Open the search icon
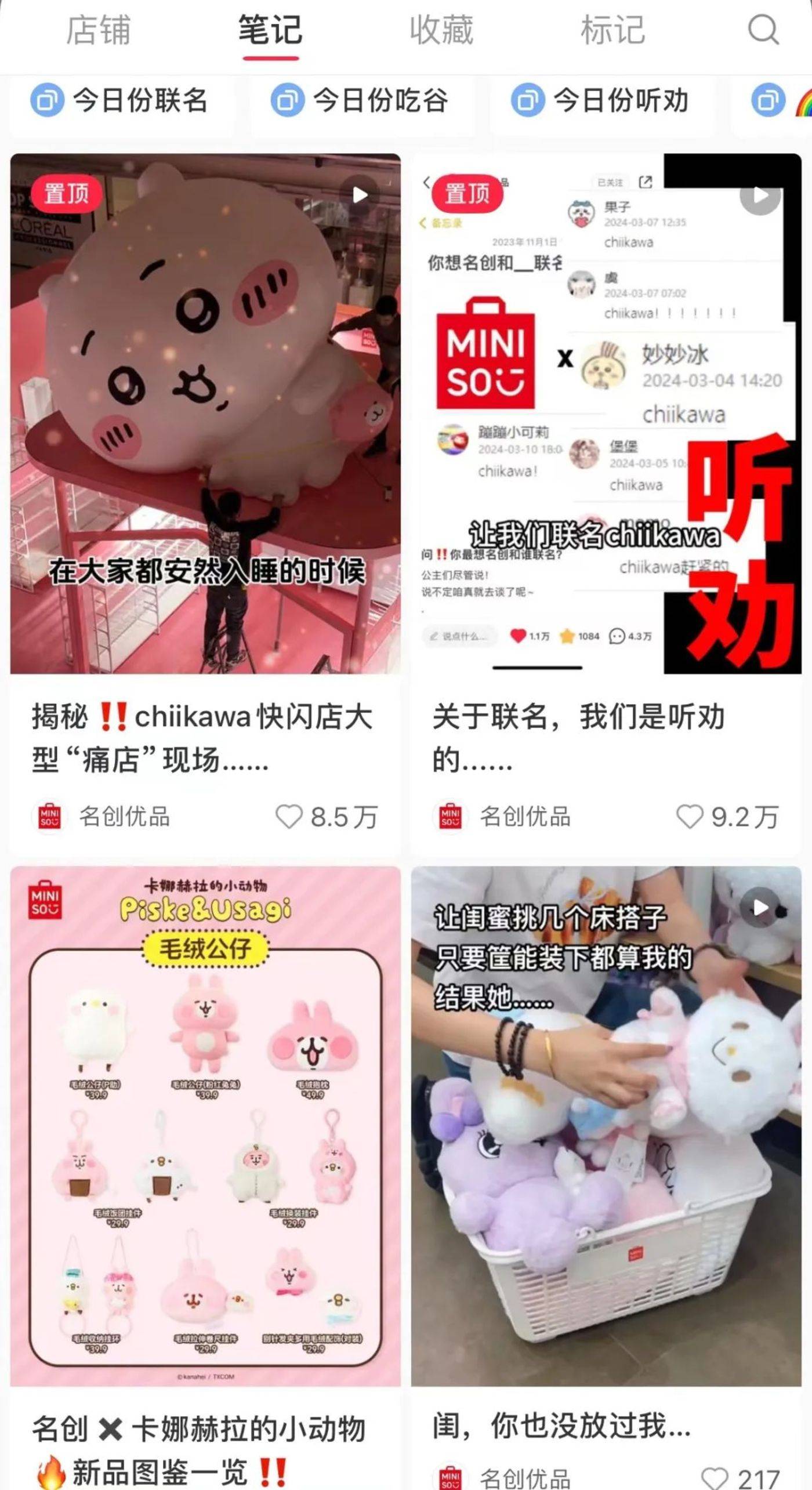 [x=763, y=30]
